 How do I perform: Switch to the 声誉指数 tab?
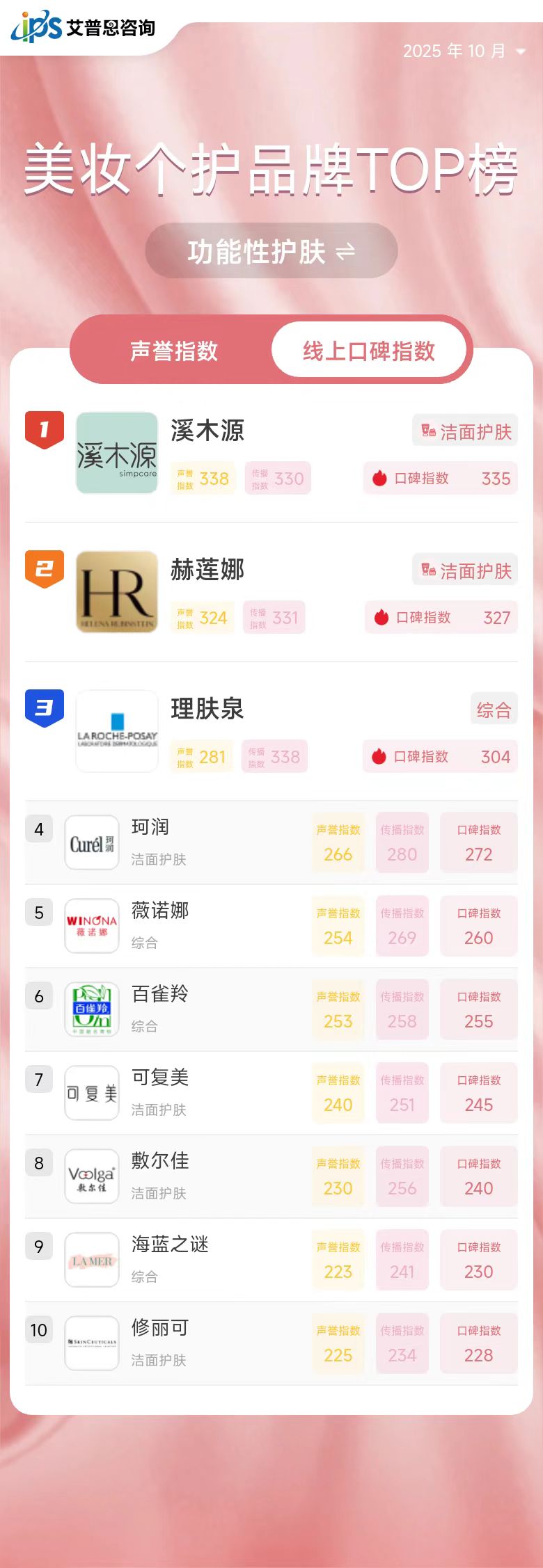(174, 351)
